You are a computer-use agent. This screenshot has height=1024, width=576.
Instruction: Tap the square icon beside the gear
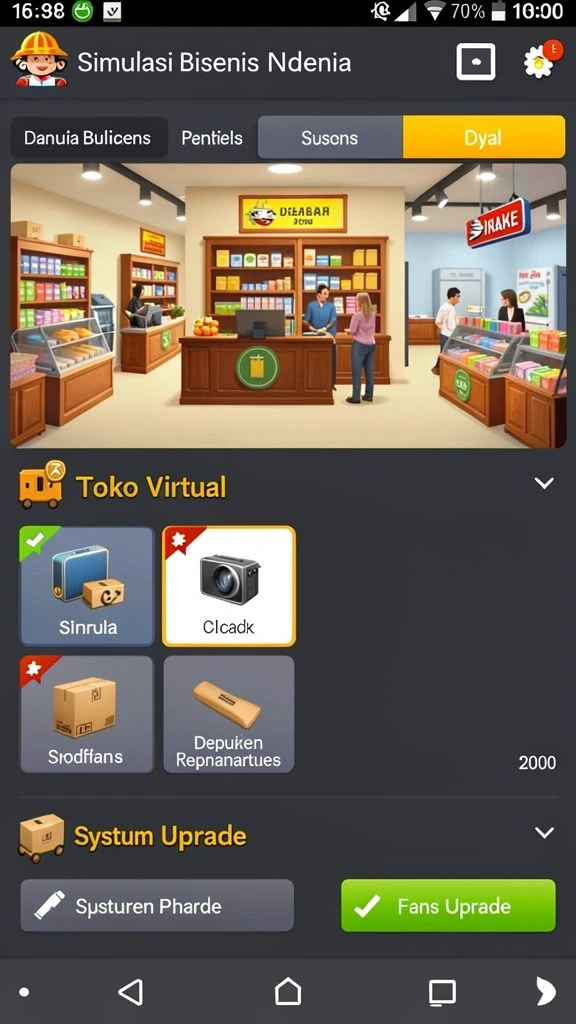tap(475, 62)
